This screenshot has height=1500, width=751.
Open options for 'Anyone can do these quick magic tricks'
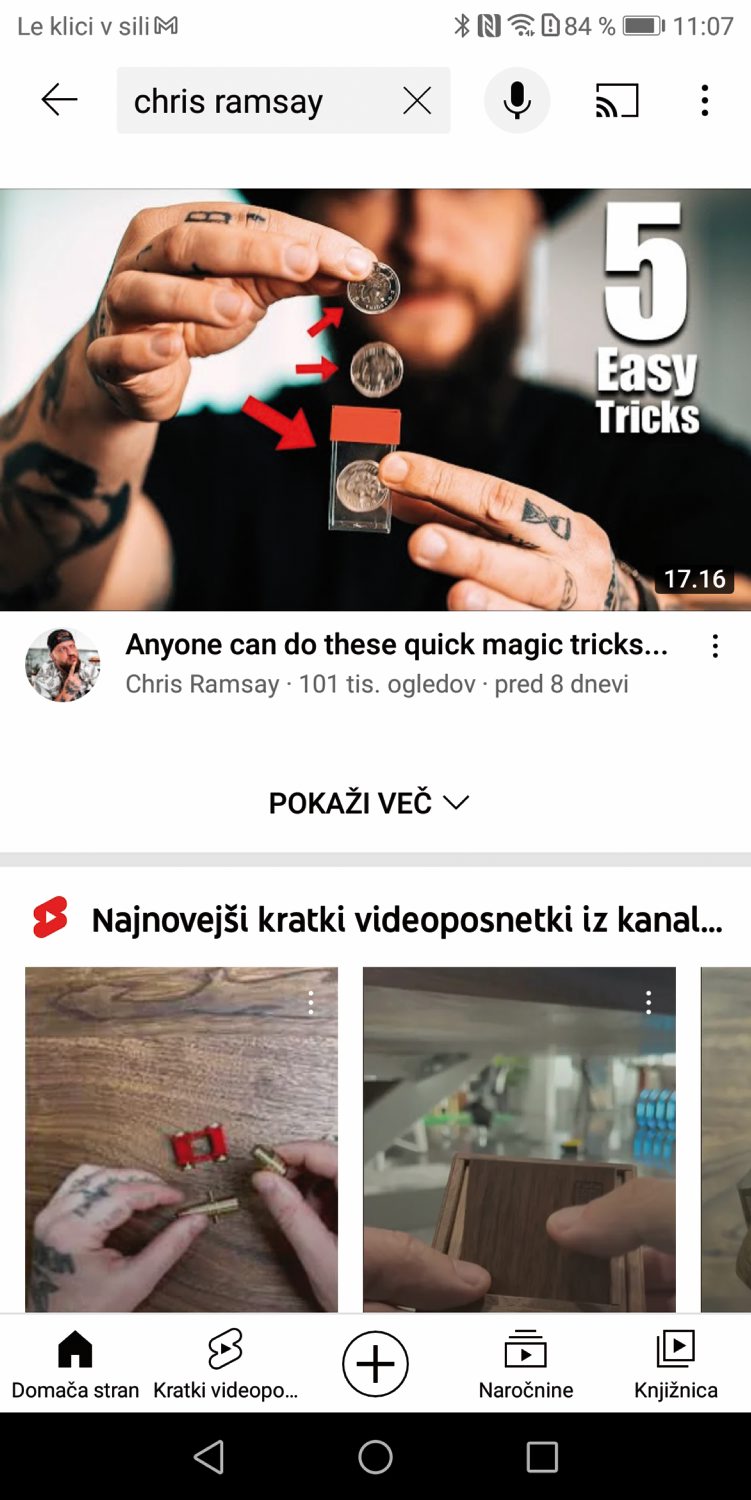coord(715,647)
